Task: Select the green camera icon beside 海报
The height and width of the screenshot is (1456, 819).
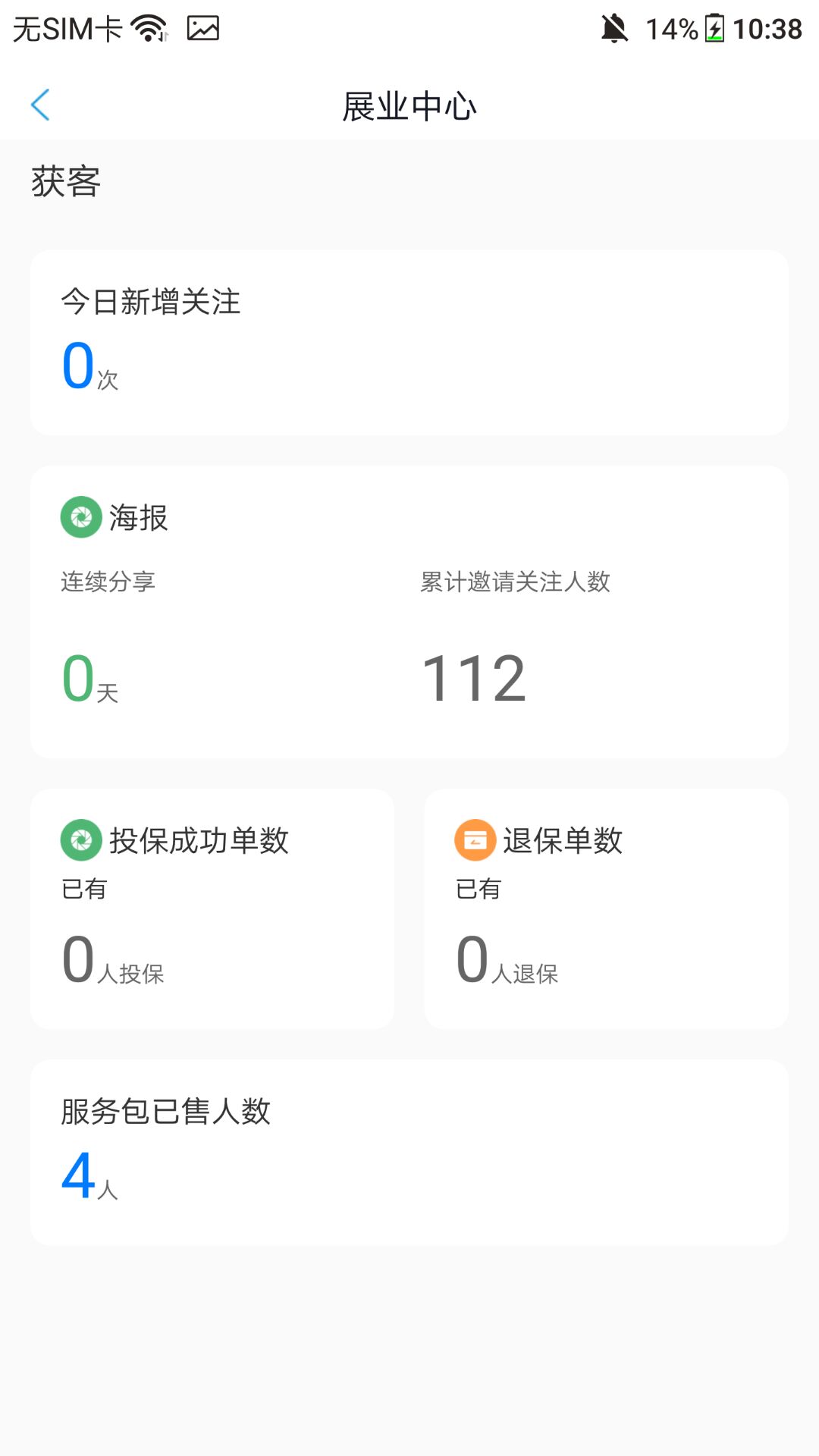Action: [x=81, y=517]
